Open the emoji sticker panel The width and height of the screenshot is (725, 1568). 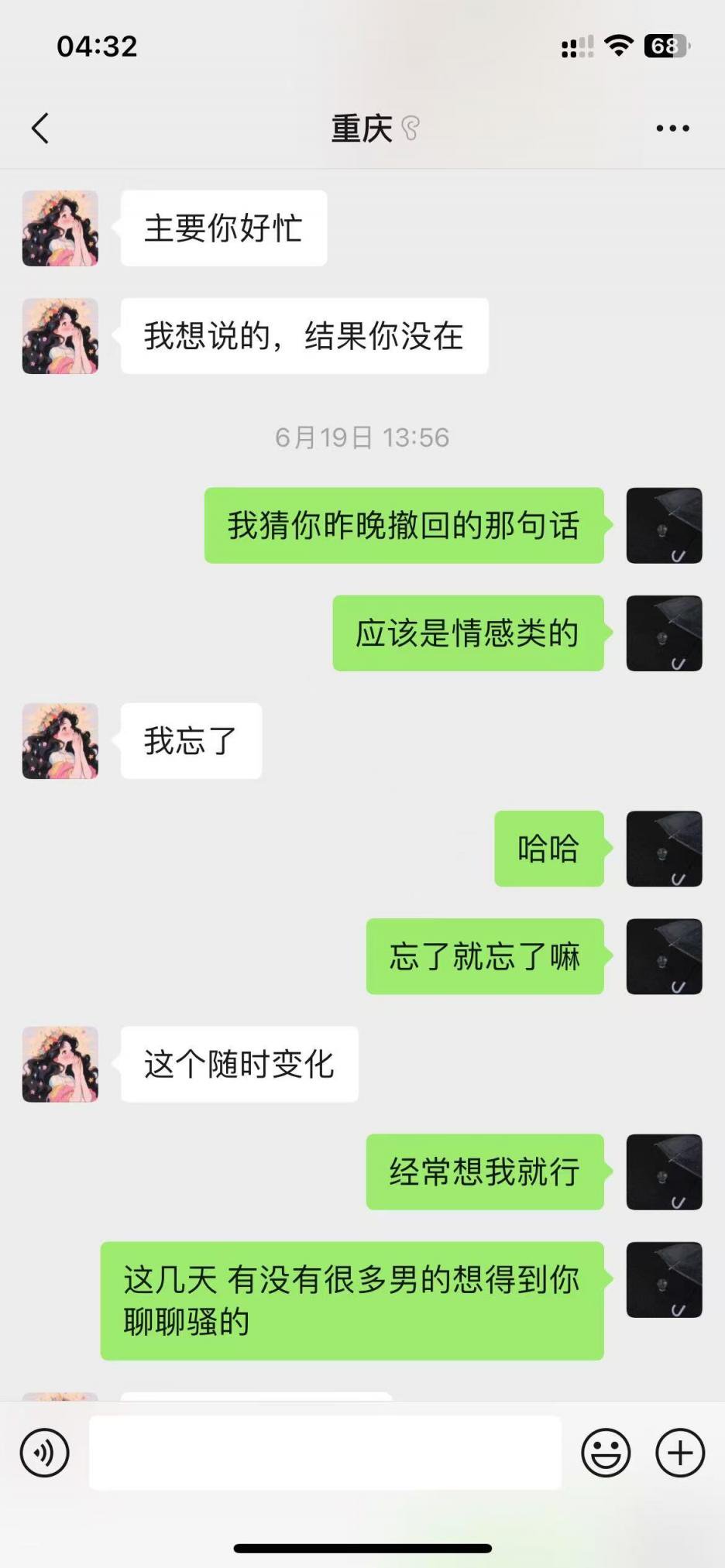(606, 1453)
